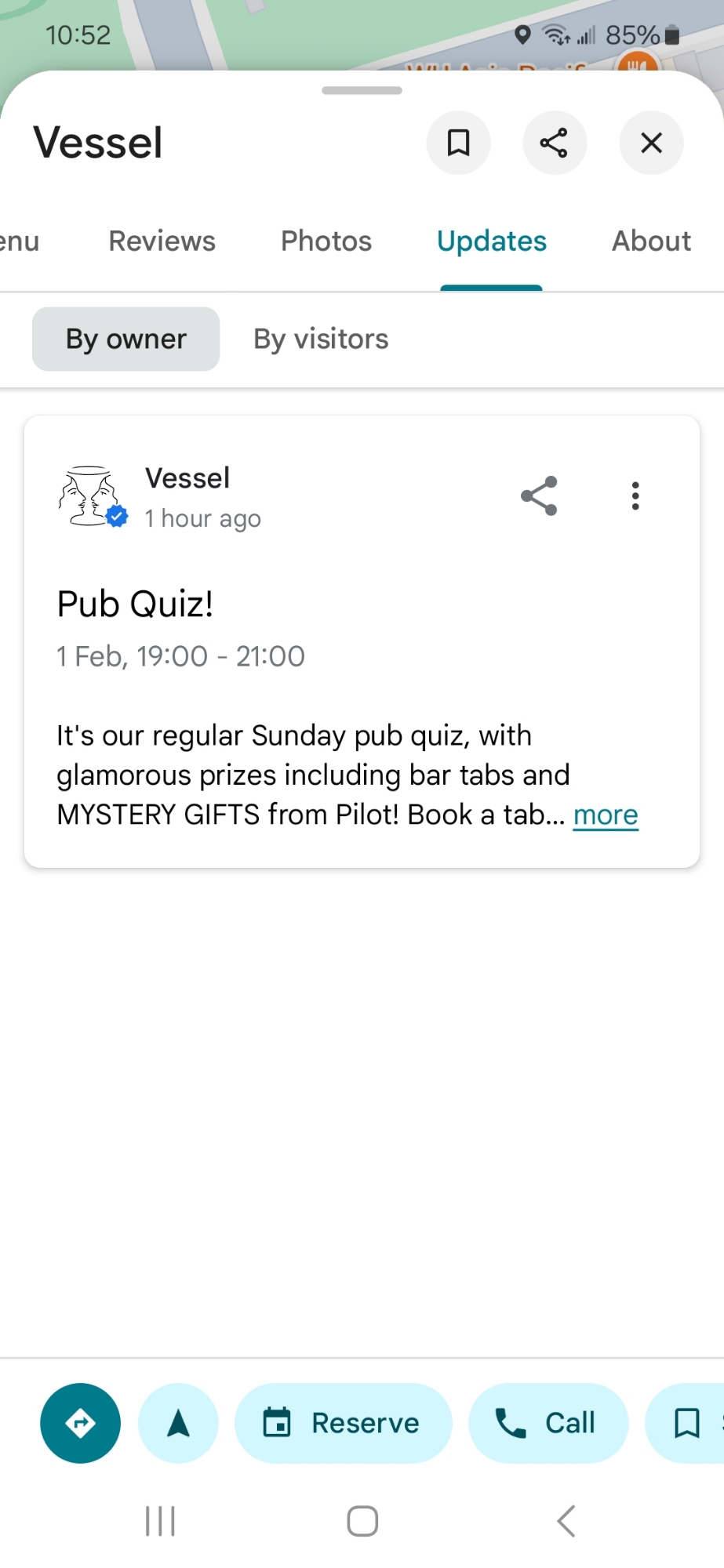Call Vessel

548,1423
